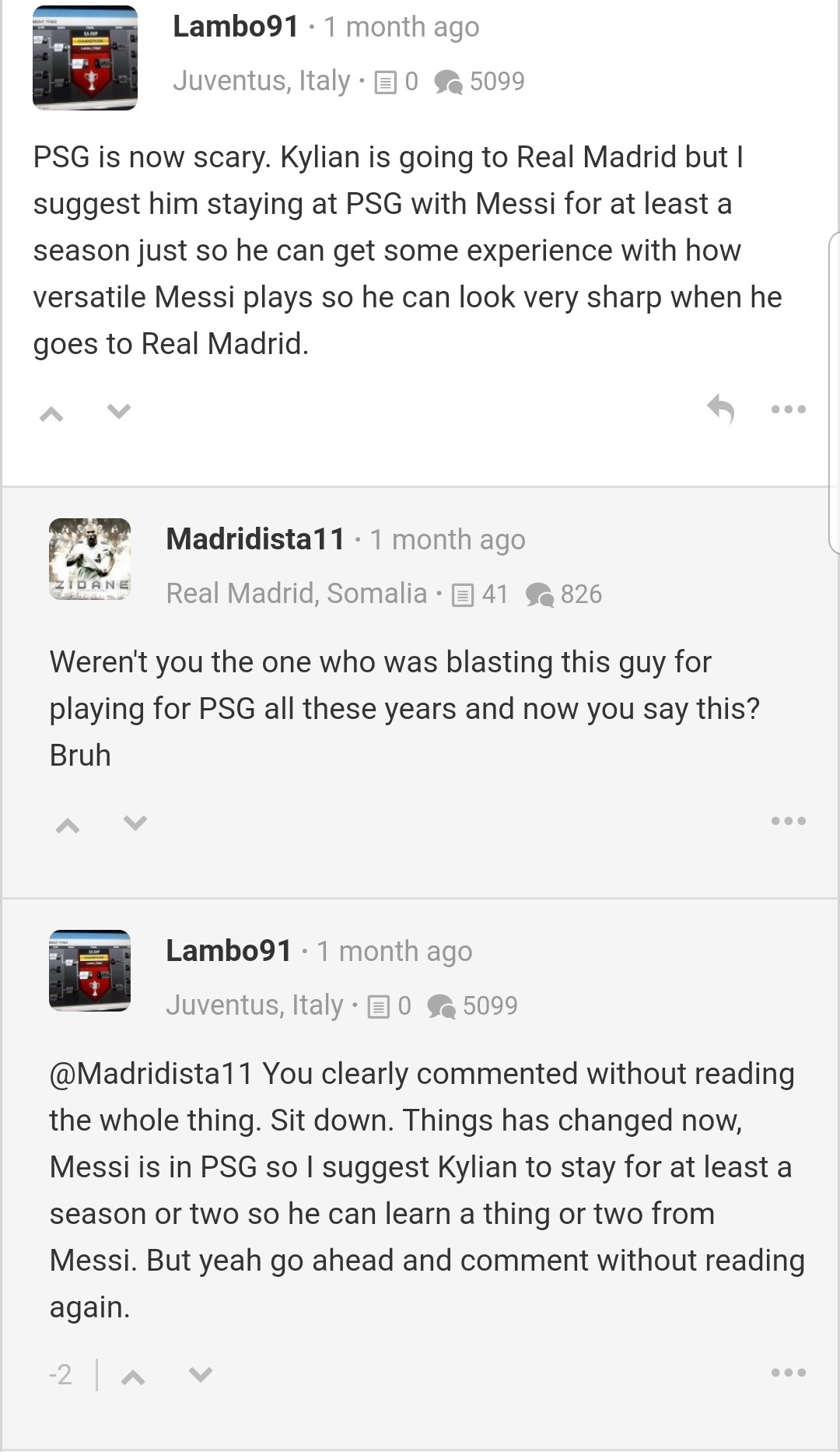Image resolution: width=840 pixels, height=1452 pixels.
Task: Open more options on Lambo91's top comment
Action: tap(789, 409)
